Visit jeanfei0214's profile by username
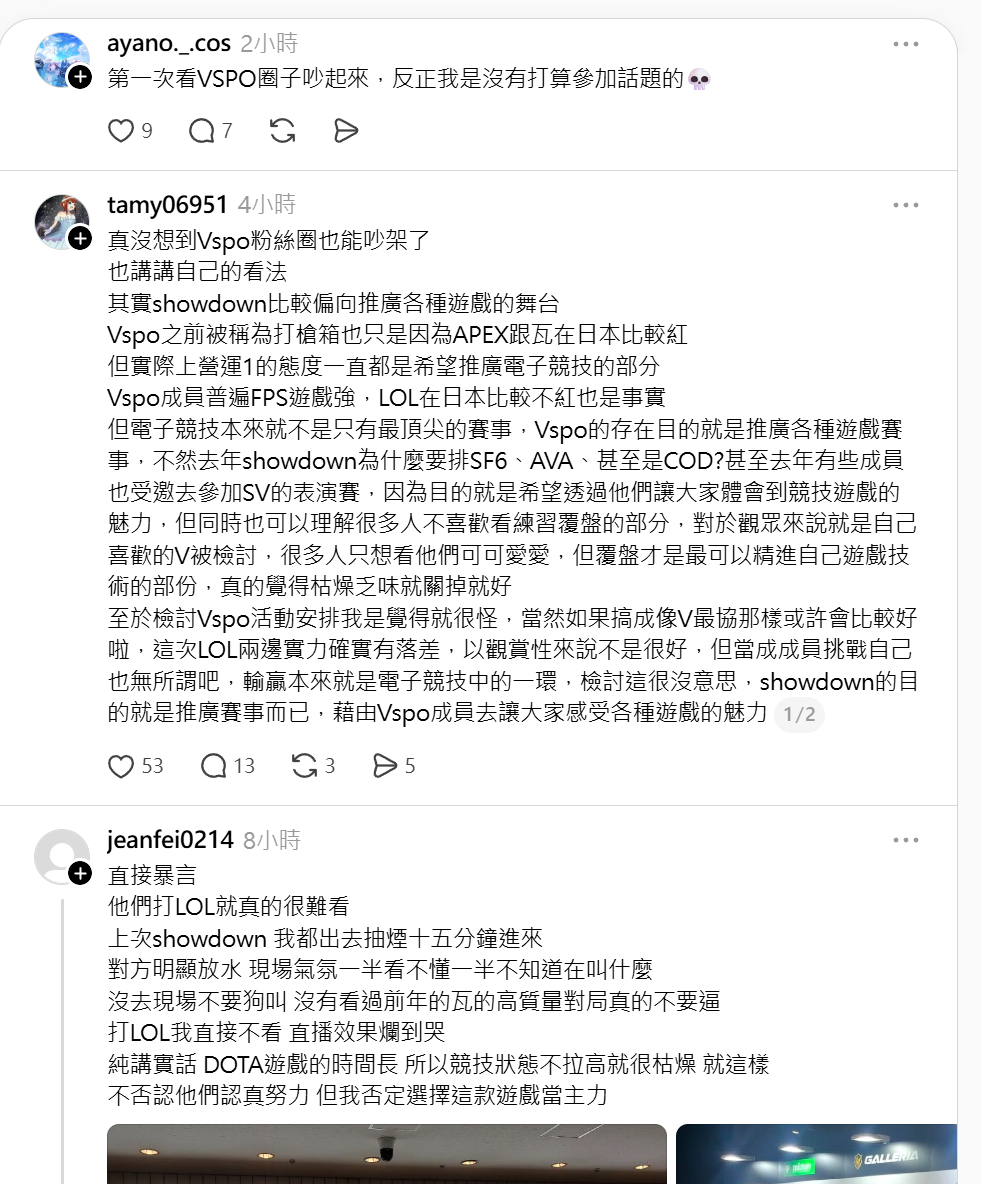 point(171,840)
